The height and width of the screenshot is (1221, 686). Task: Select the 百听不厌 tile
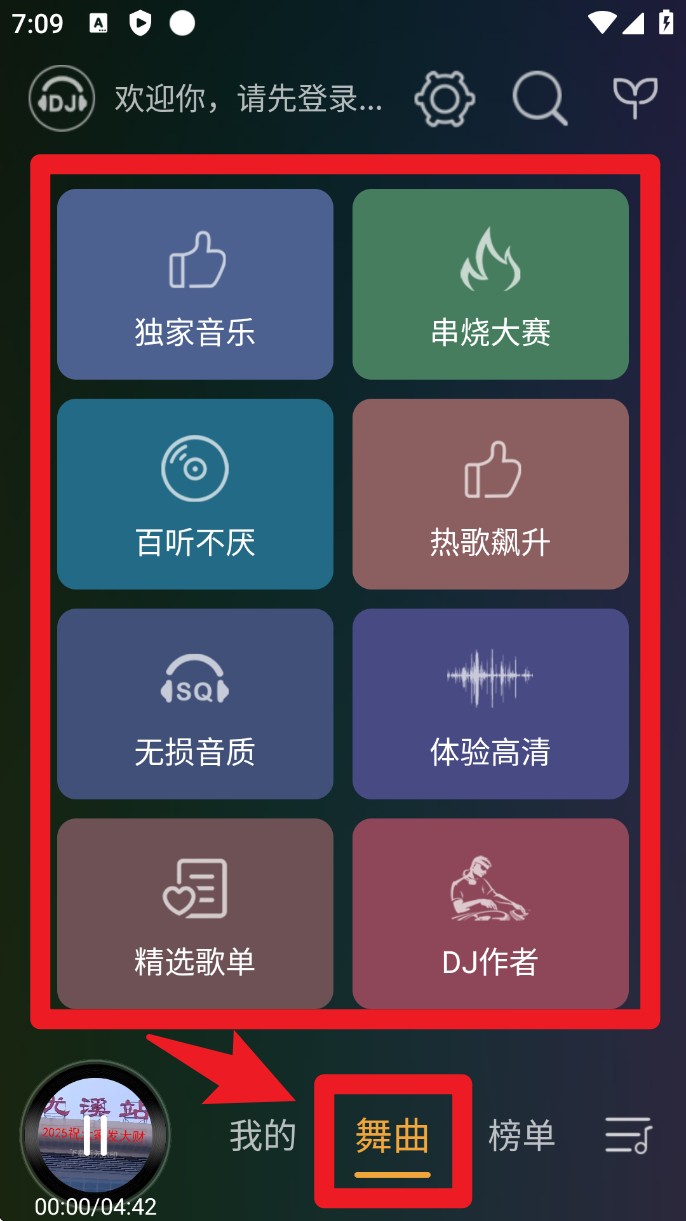pos(195,494)
